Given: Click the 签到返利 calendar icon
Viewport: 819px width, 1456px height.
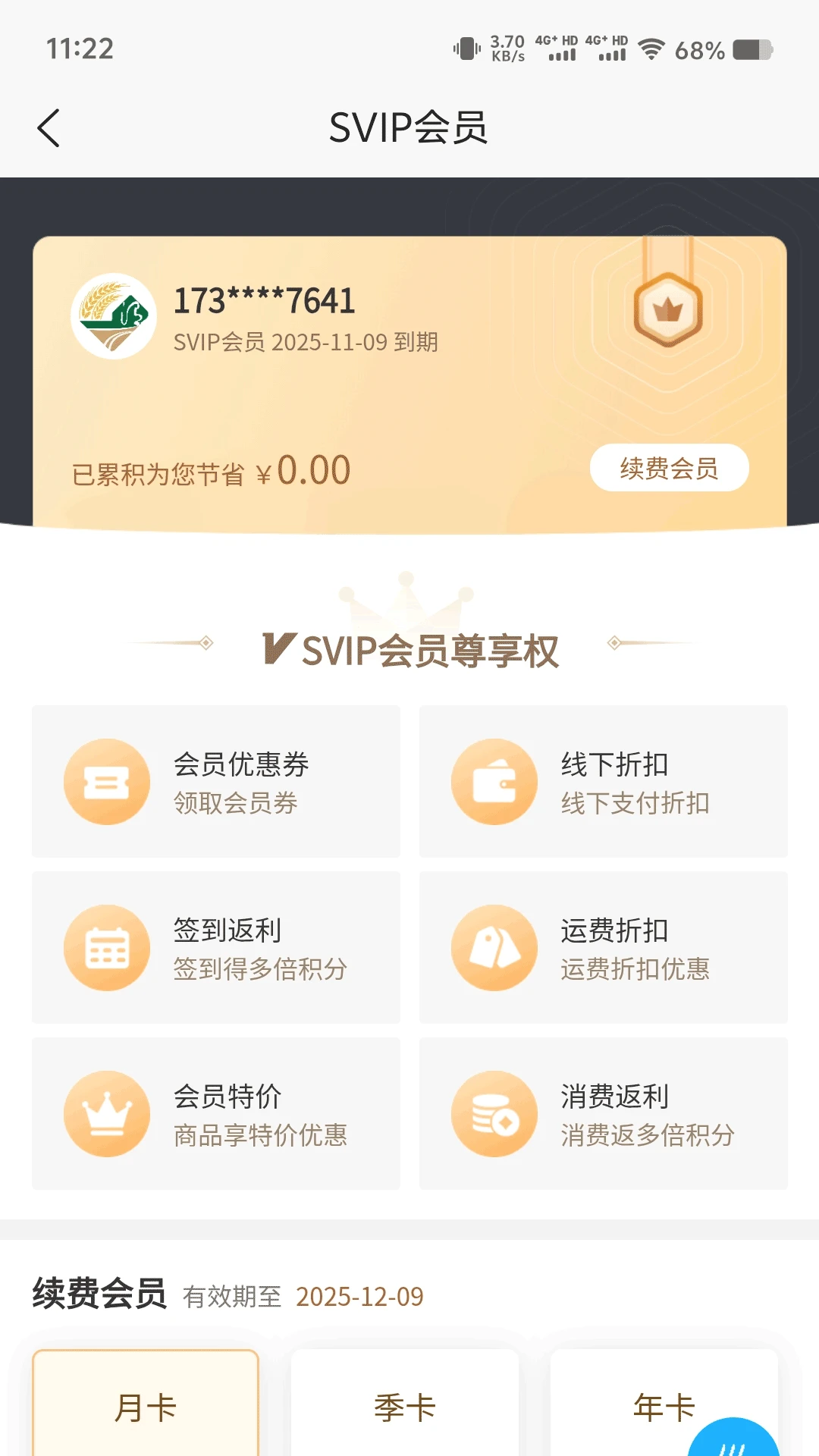Looking at the screenshot, I should [106, 947].
